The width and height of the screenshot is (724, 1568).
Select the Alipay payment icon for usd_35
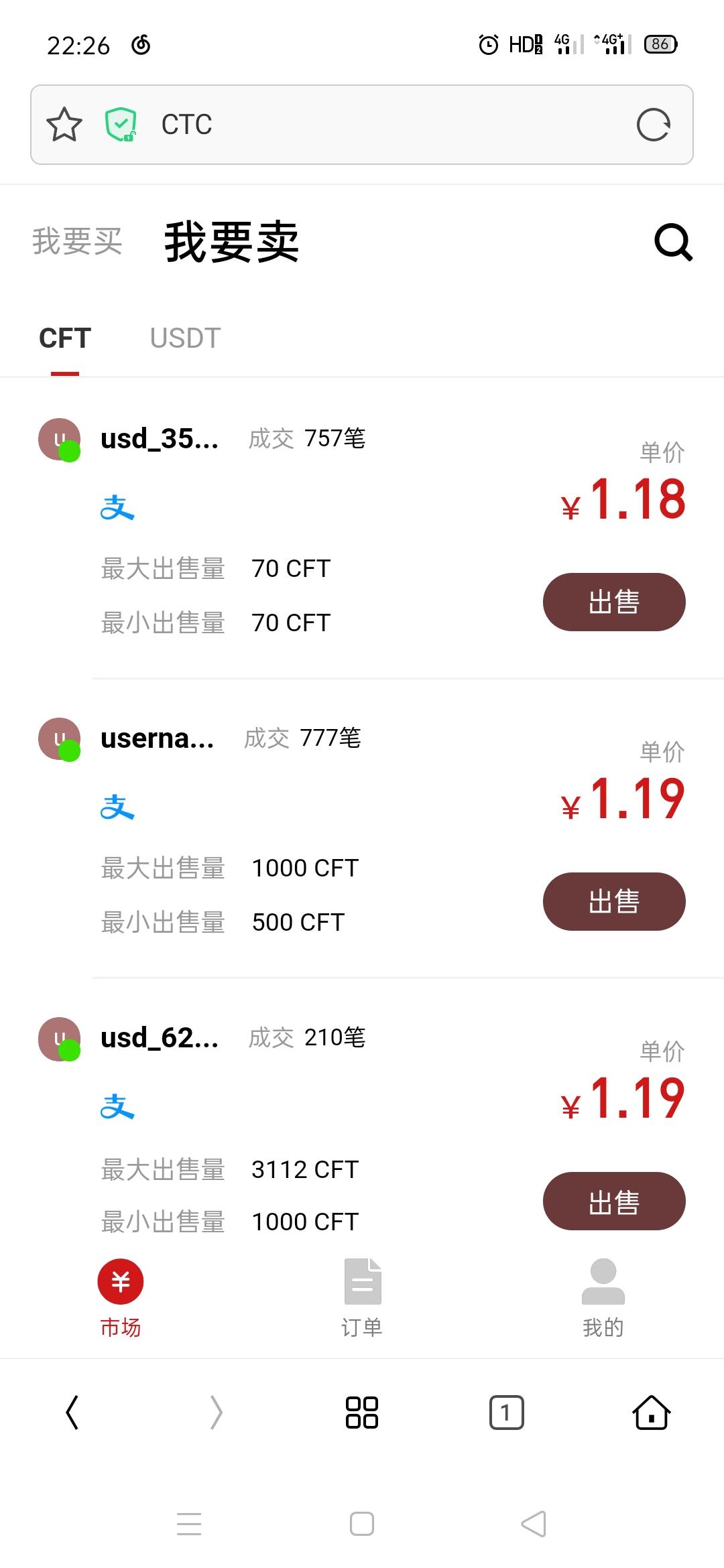(x=119, y=507)
